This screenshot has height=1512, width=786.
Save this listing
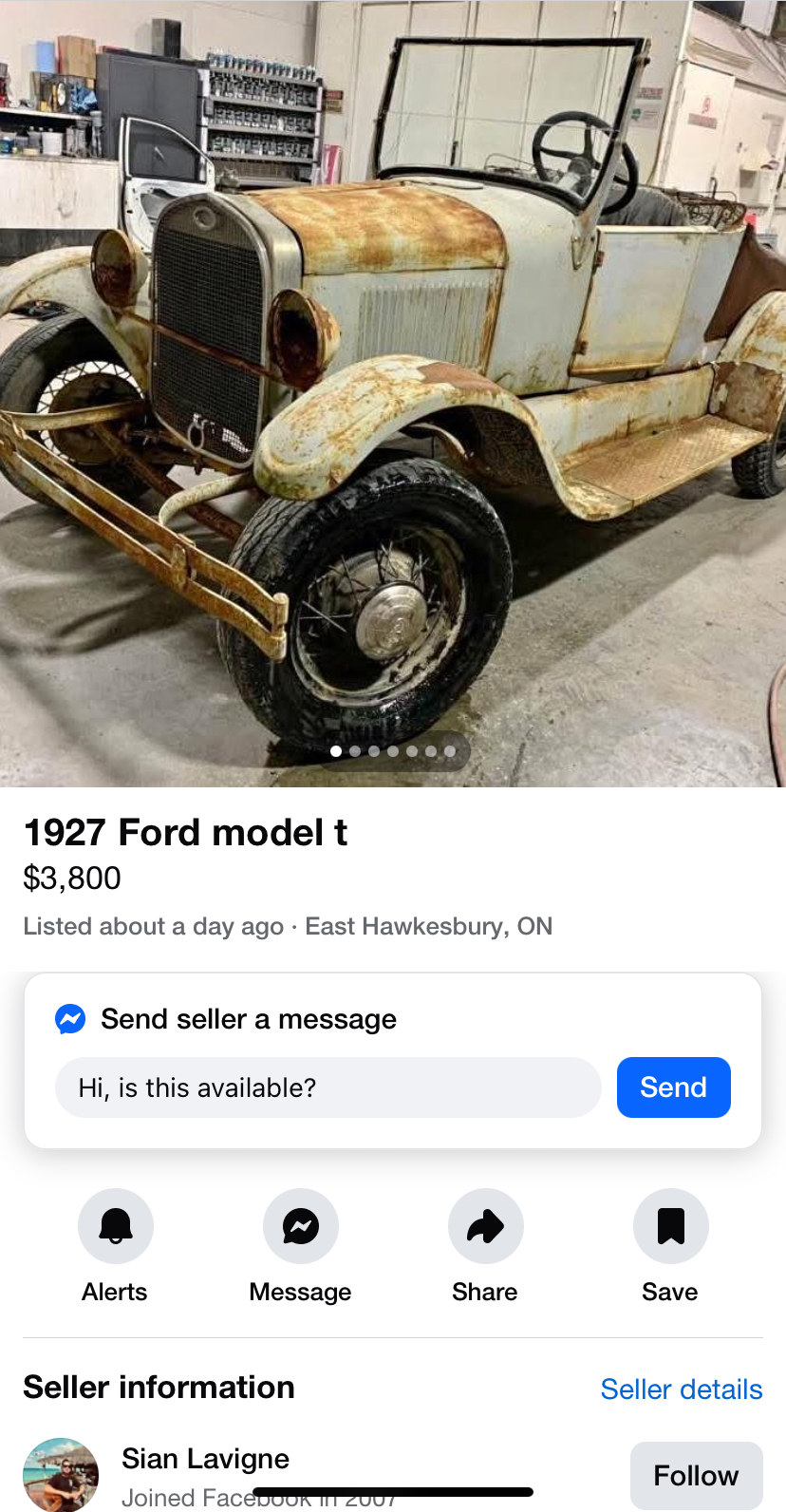[x=670, y=1226]
